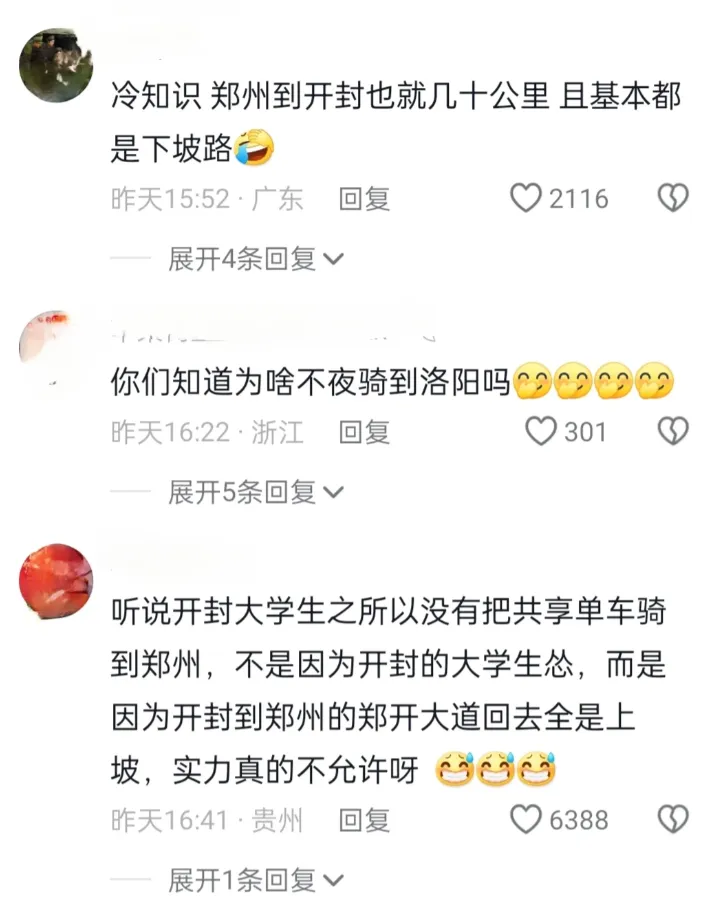Reply to the 昨天16:41 Guizhou comment

(364, 821)
